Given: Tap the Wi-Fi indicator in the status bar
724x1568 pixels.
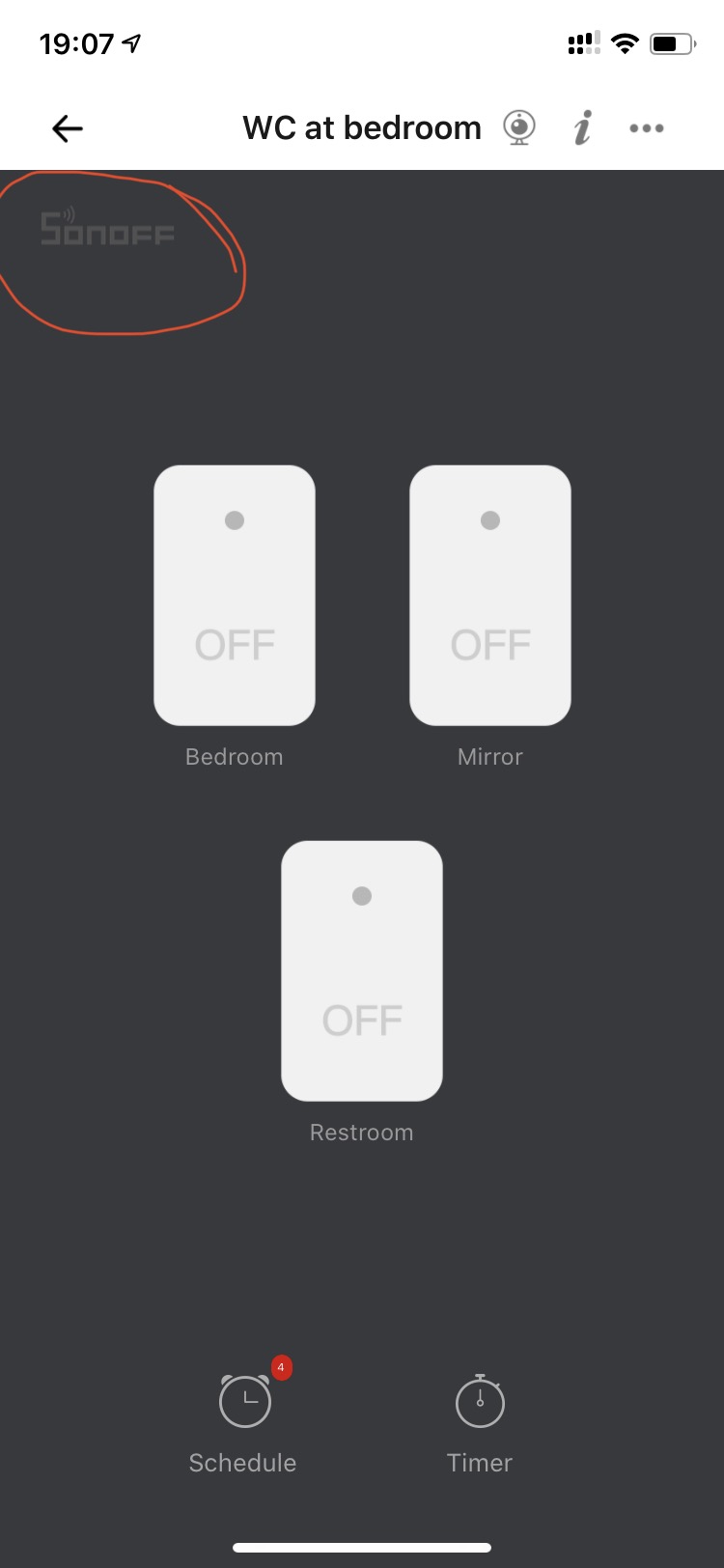Looking at the screenshot, I should click(x=624, y=42).
